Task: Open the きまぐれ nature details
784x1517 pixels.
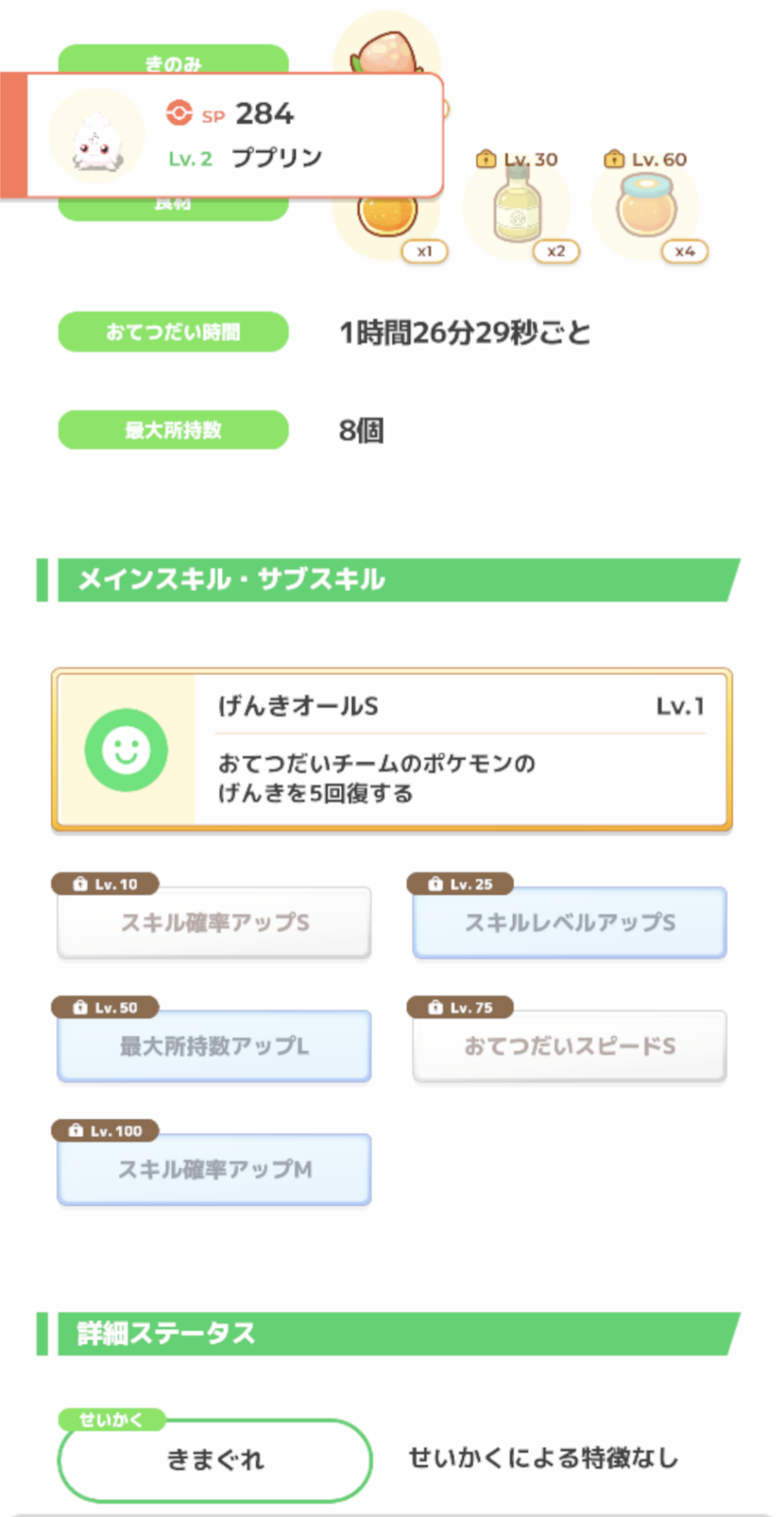Action: (215, 1459)
